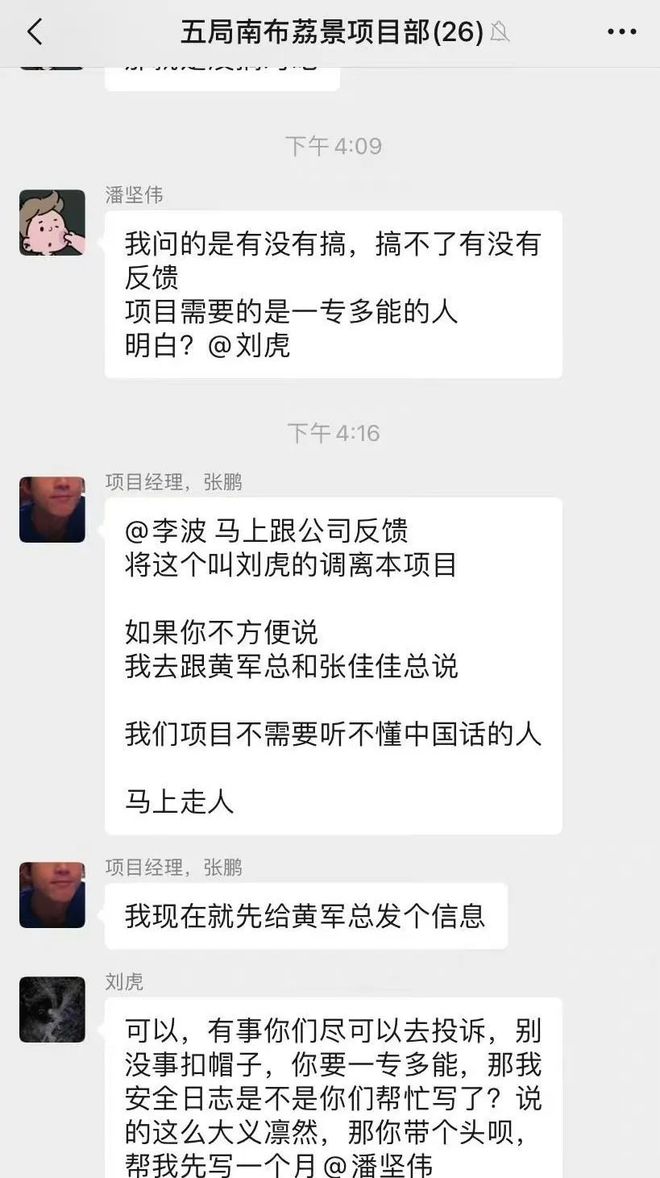This screenshot has width=660, height=1178.
Task: Go back to the chat list
Action: point(34,32)
